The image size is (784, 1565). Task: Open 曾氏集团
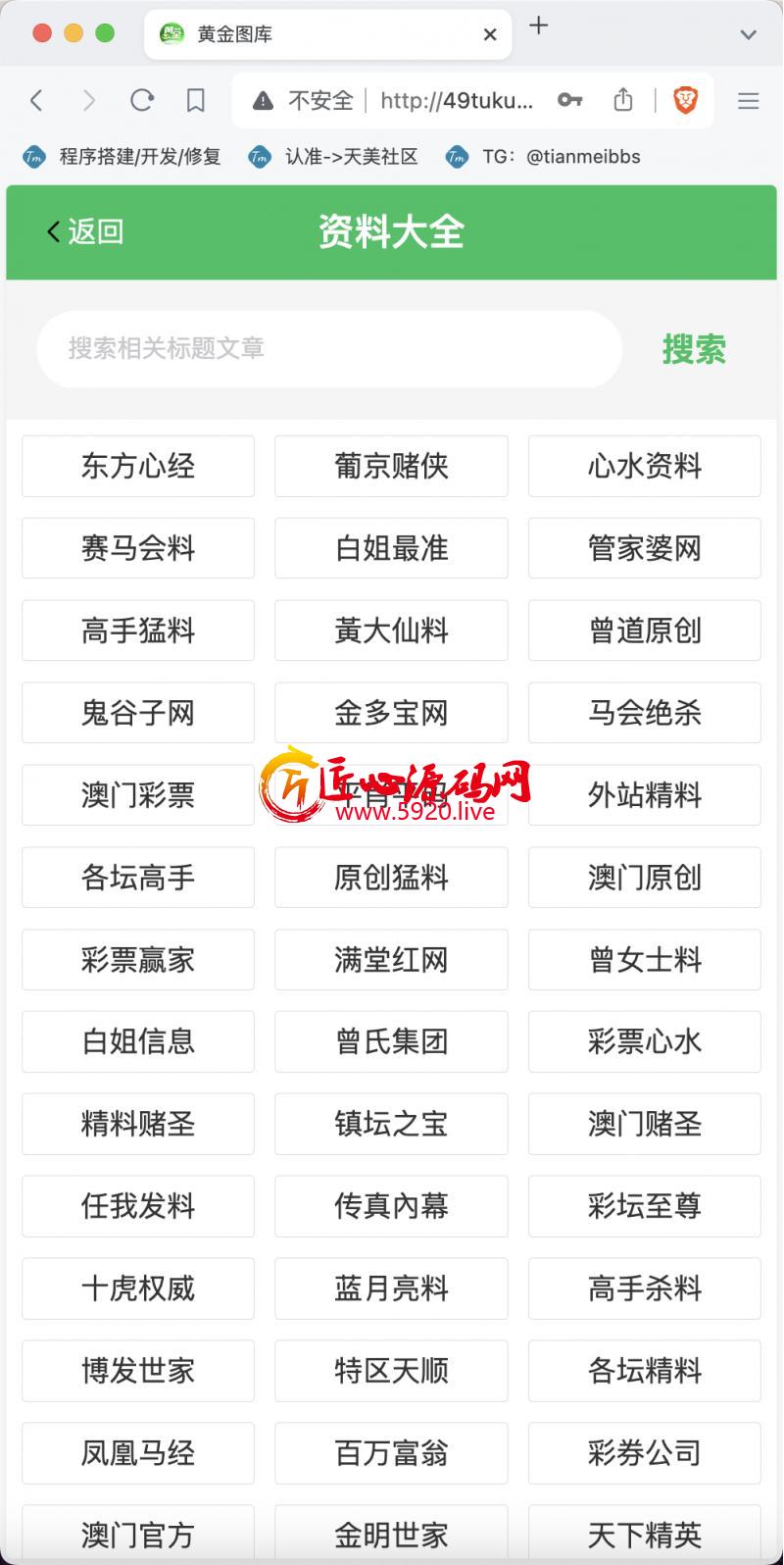pyautogui.click(x=391, y=1041)
